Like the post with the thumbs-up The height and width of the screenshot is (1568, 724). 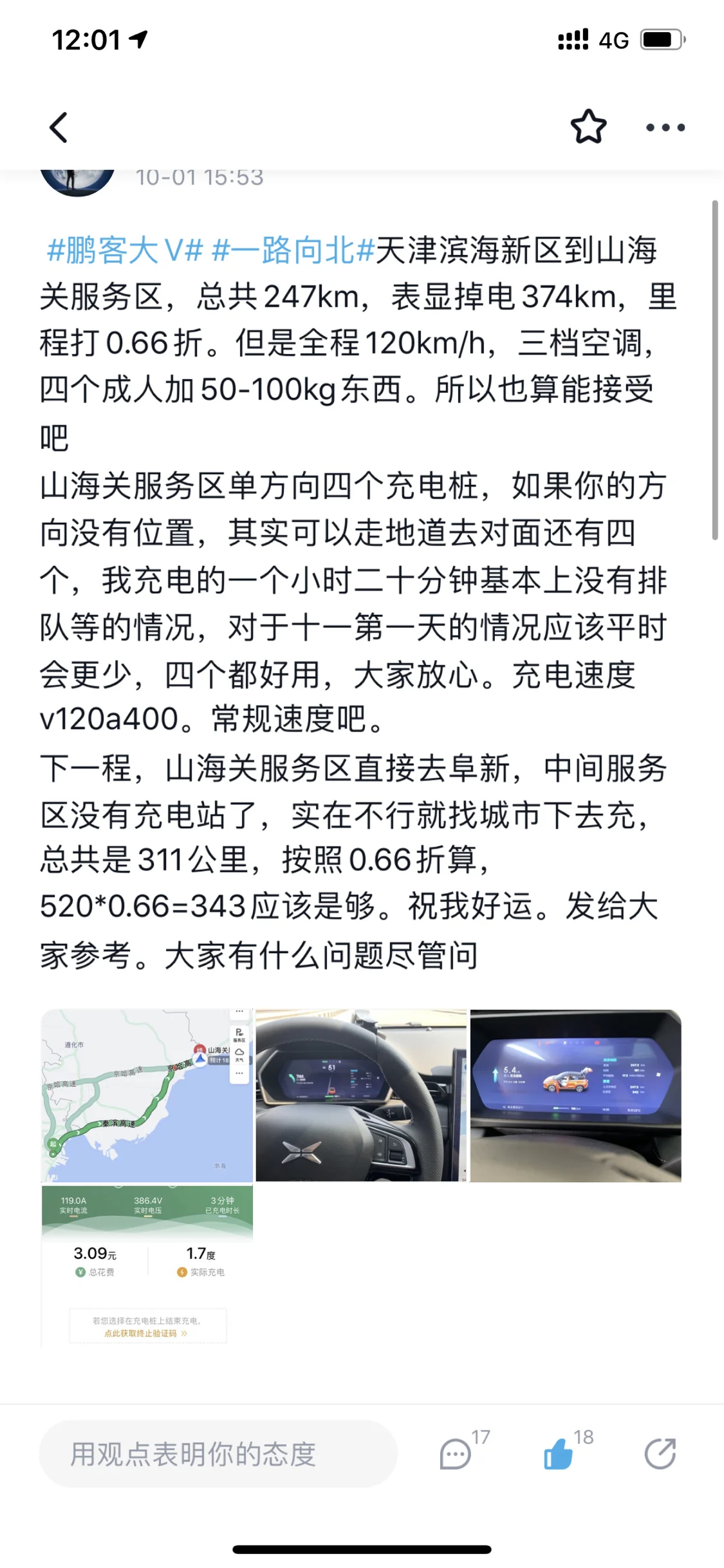point(558,1453)
